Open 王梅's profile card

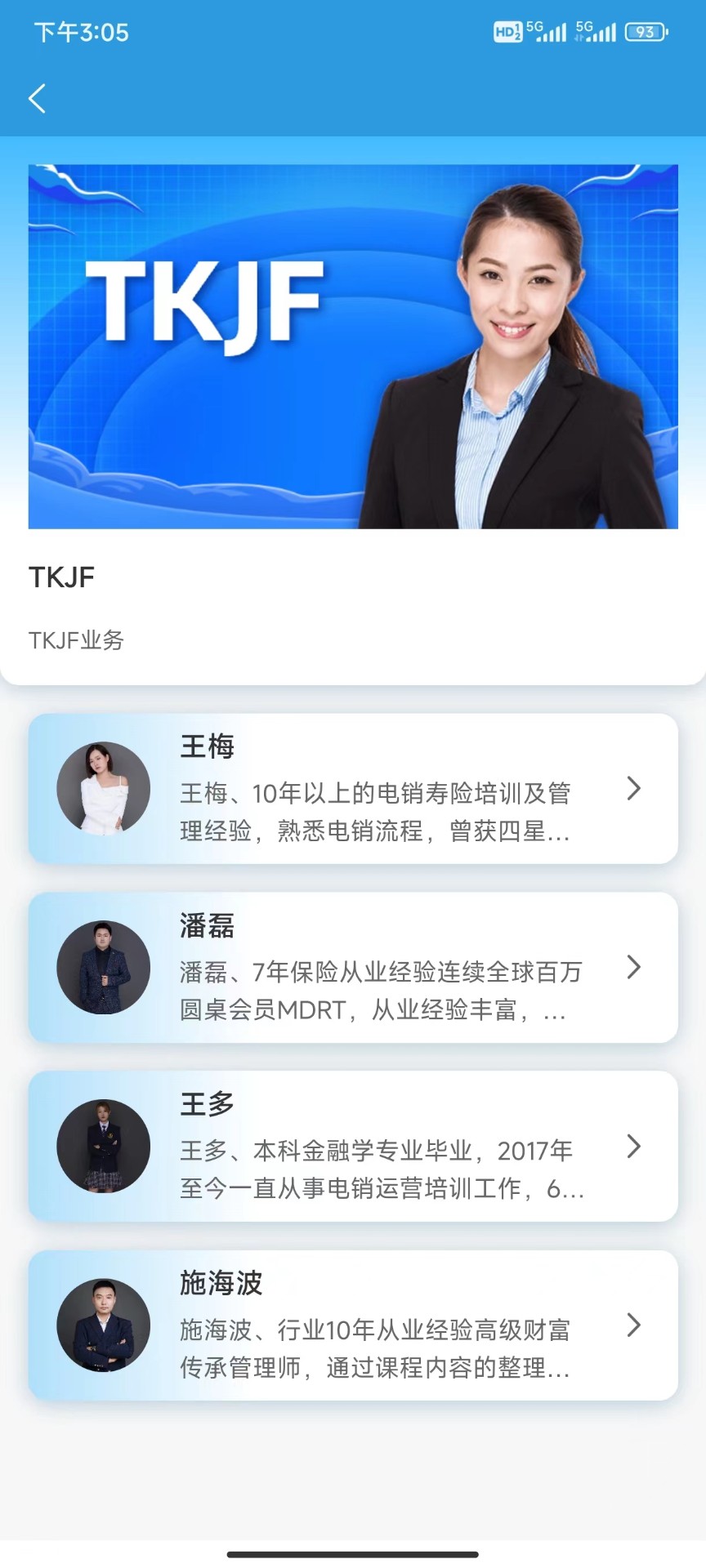point(353,789)
